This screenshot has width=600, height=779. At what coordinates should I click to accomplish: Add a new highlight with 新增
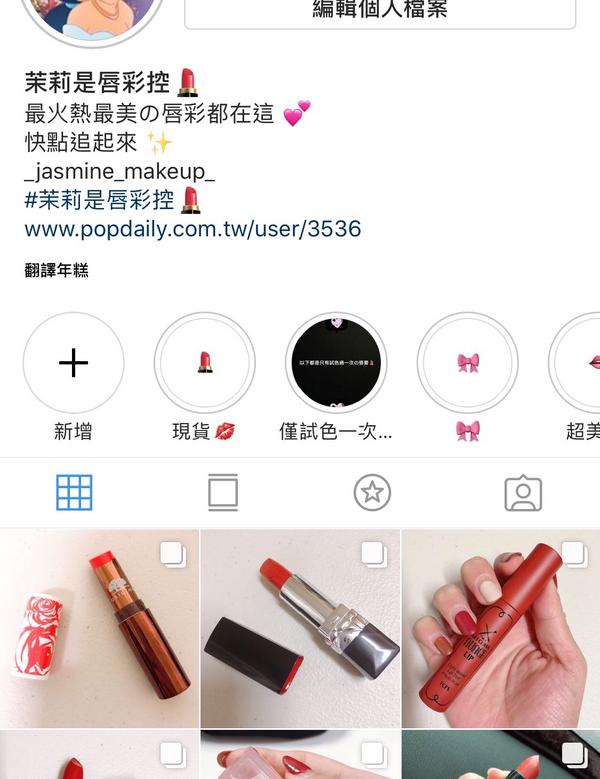click(x=74, y=363)
